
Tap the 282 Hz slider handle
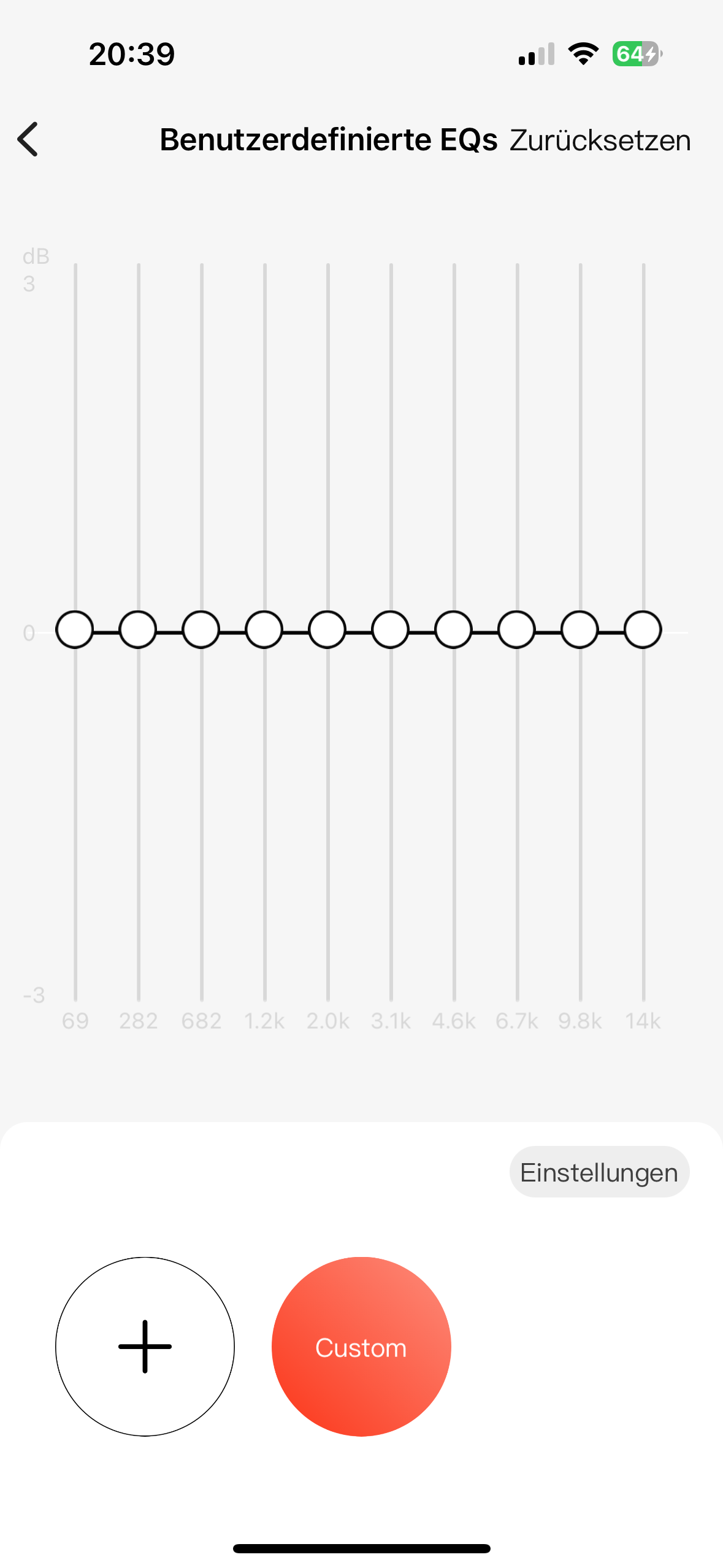click(138, 630)
